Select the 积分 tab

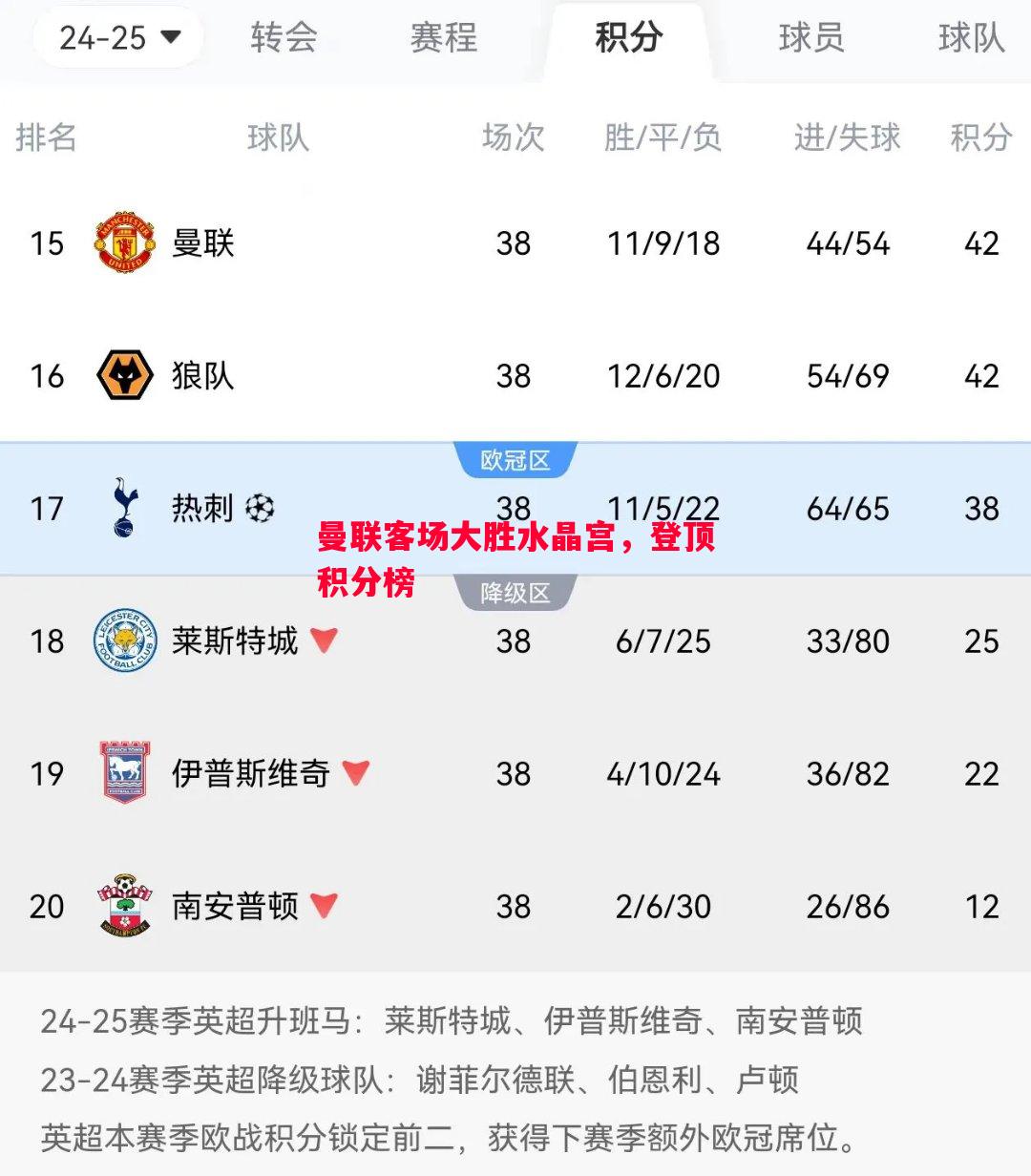(628, 38)
